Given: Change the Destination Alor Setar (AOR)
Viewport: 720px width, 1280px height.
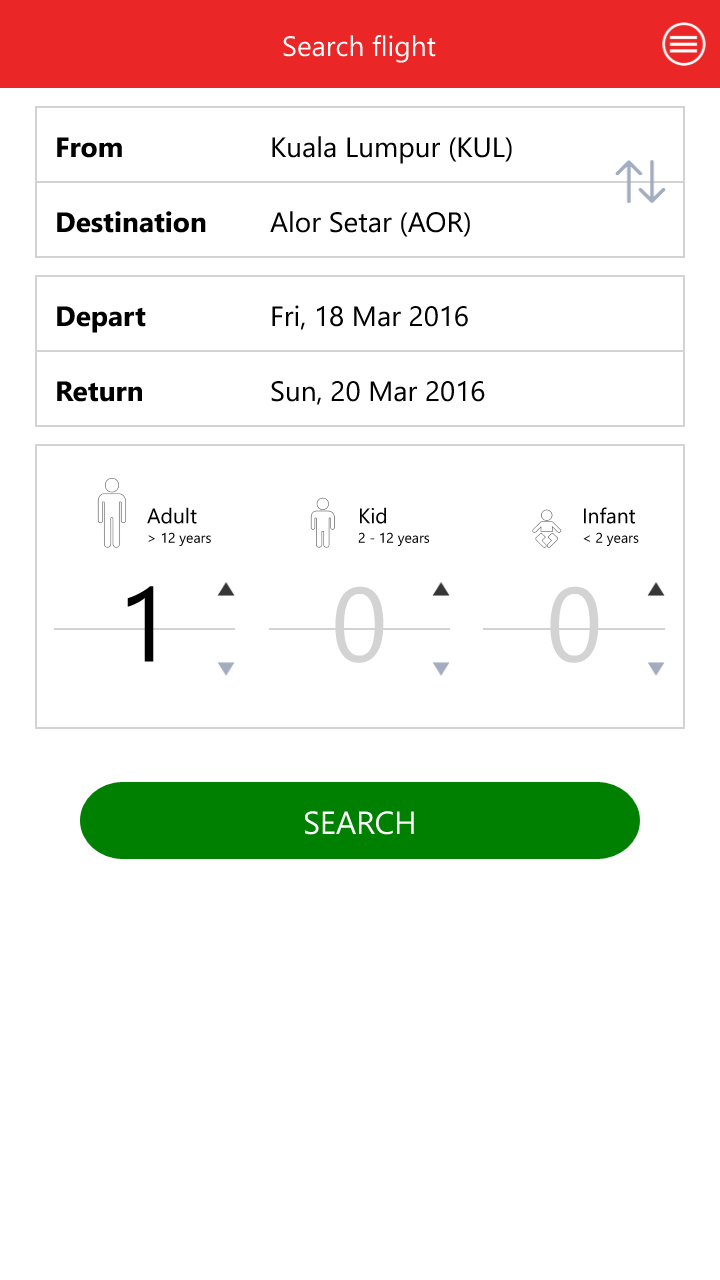Looking at the screenshot, I should 370,222.
